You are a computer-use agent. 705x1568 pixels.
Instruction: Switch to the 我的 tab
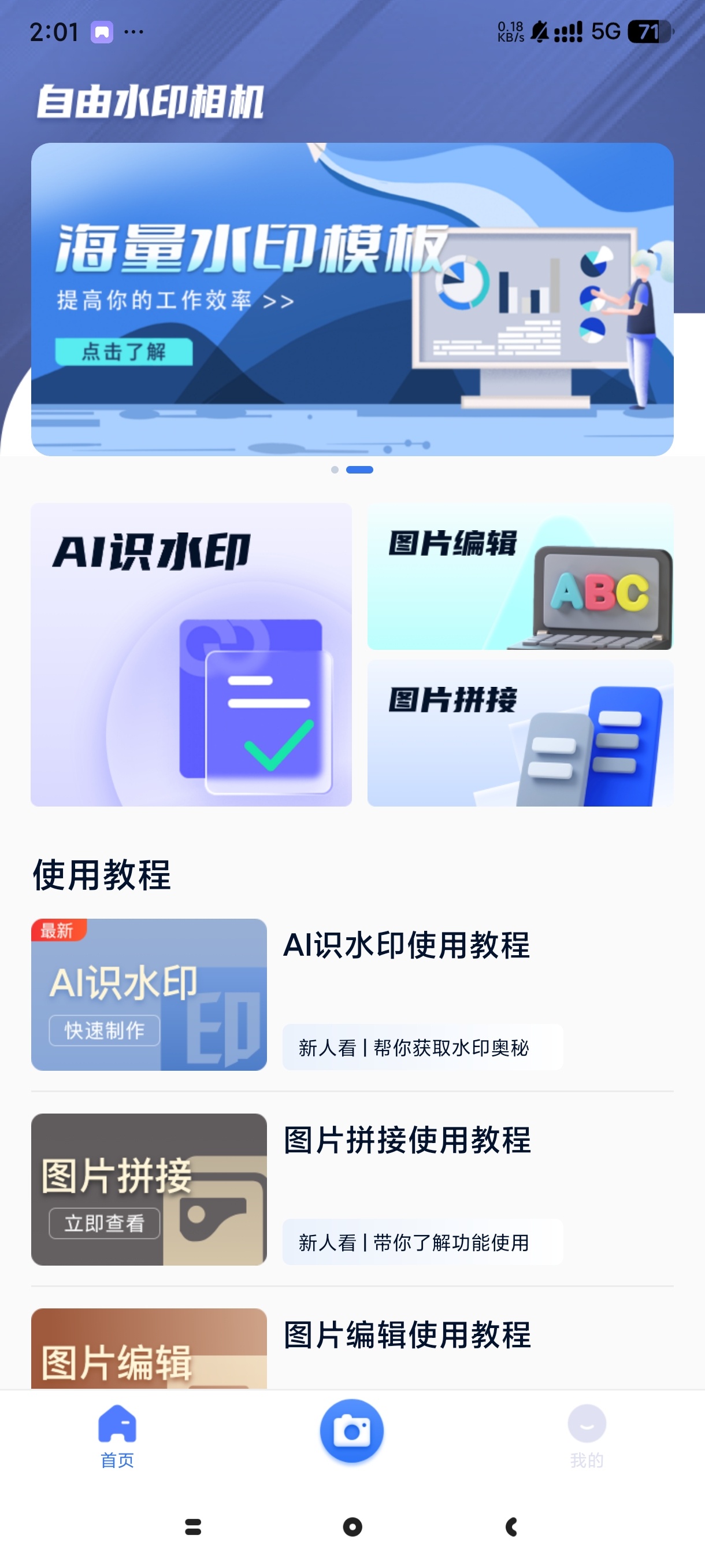click(587, 1435)
